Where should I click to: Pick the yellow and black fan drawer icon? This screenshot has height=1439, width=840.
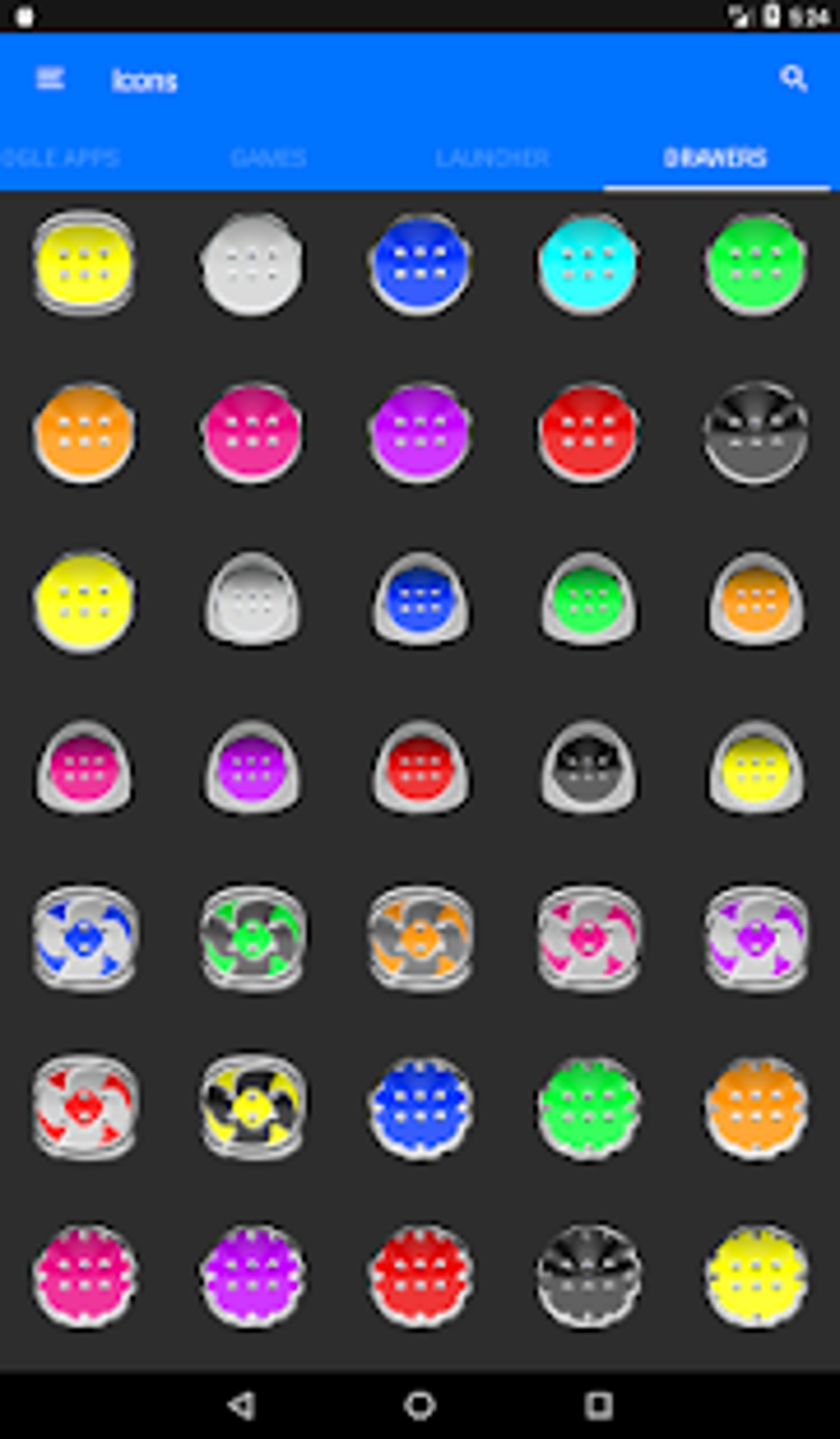[252, 1109]
